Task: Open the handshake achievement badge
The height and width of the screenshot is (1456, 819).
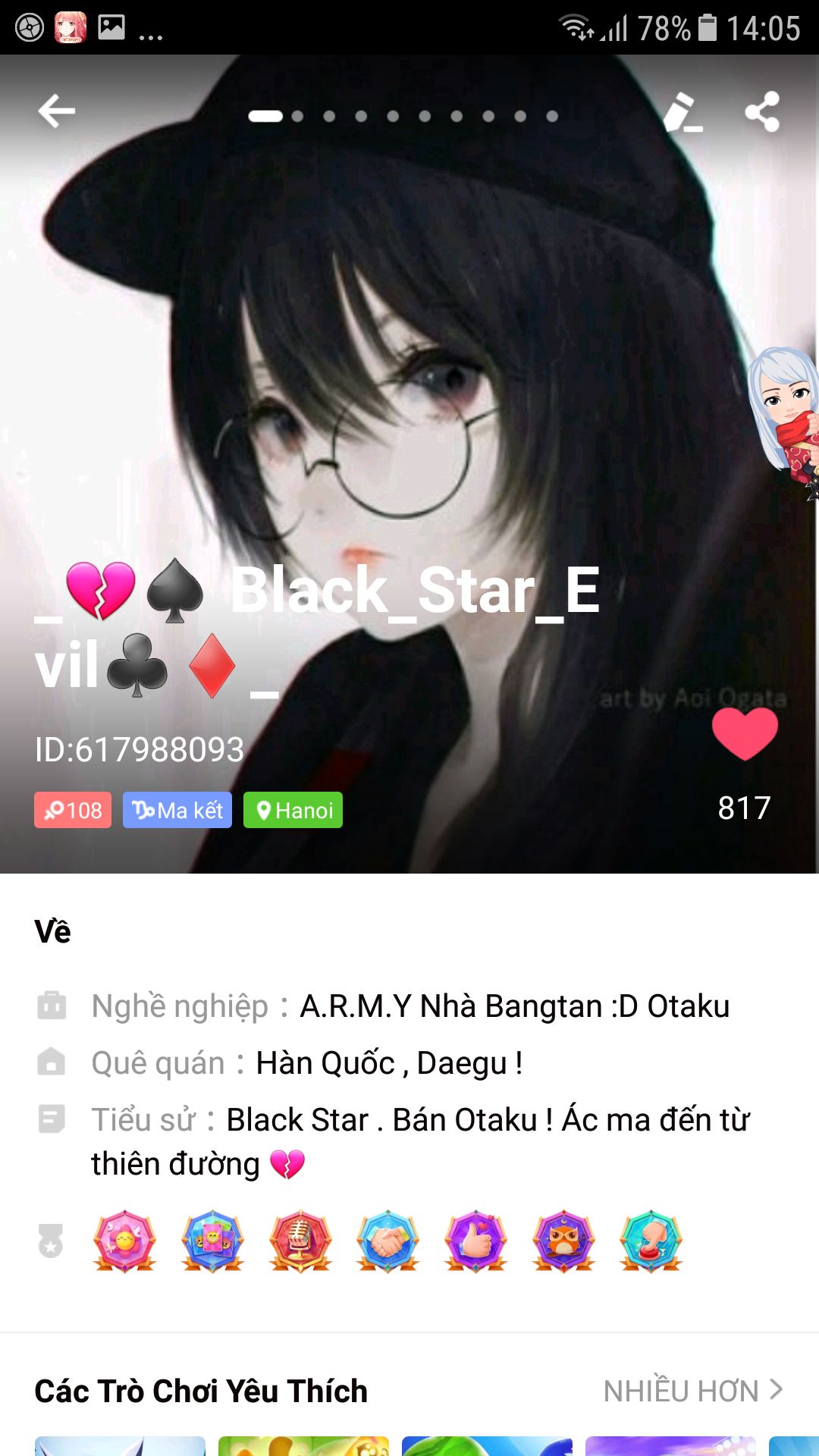Action: tap(388, 1241)
